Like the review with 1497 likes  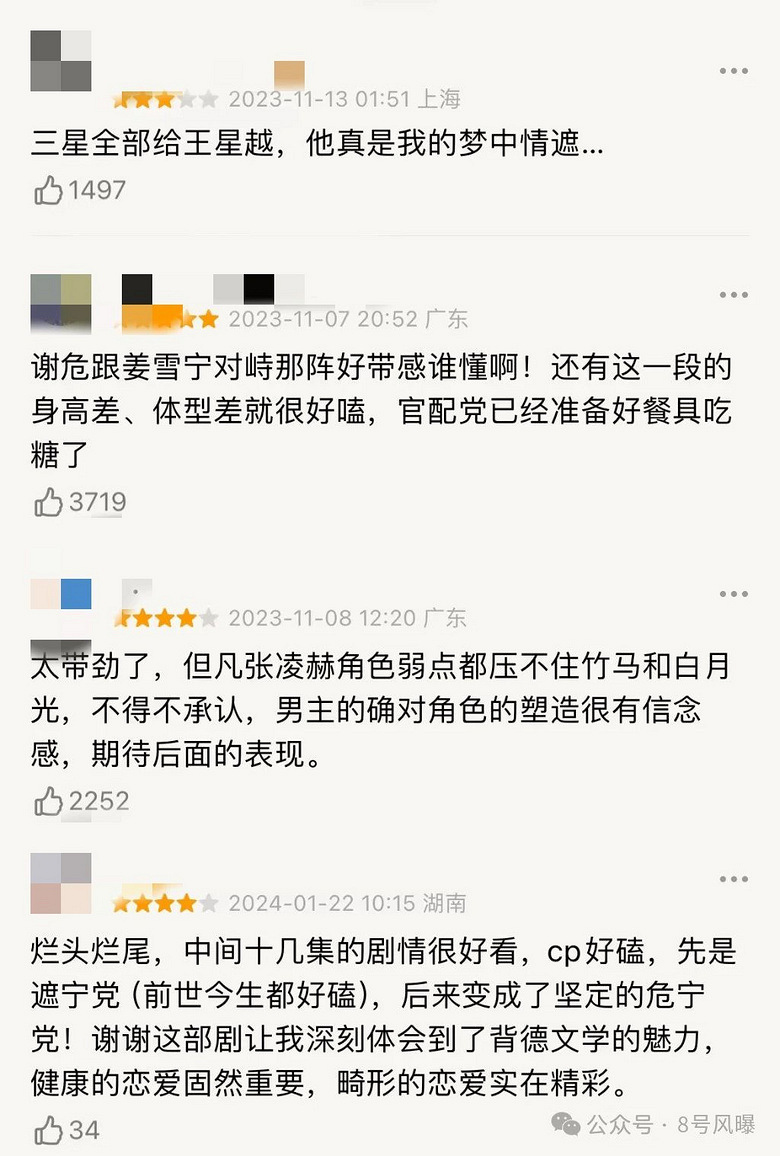pyautogui.click(x=48, y=190)
